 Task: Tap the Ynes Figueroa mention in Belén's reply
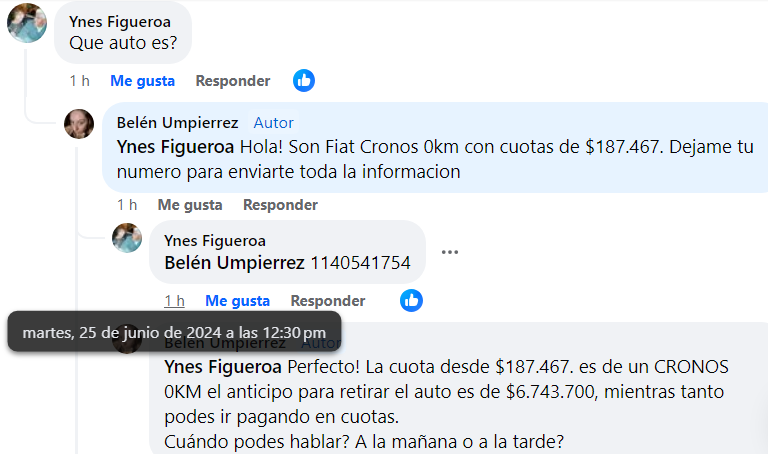pos(176,147)
